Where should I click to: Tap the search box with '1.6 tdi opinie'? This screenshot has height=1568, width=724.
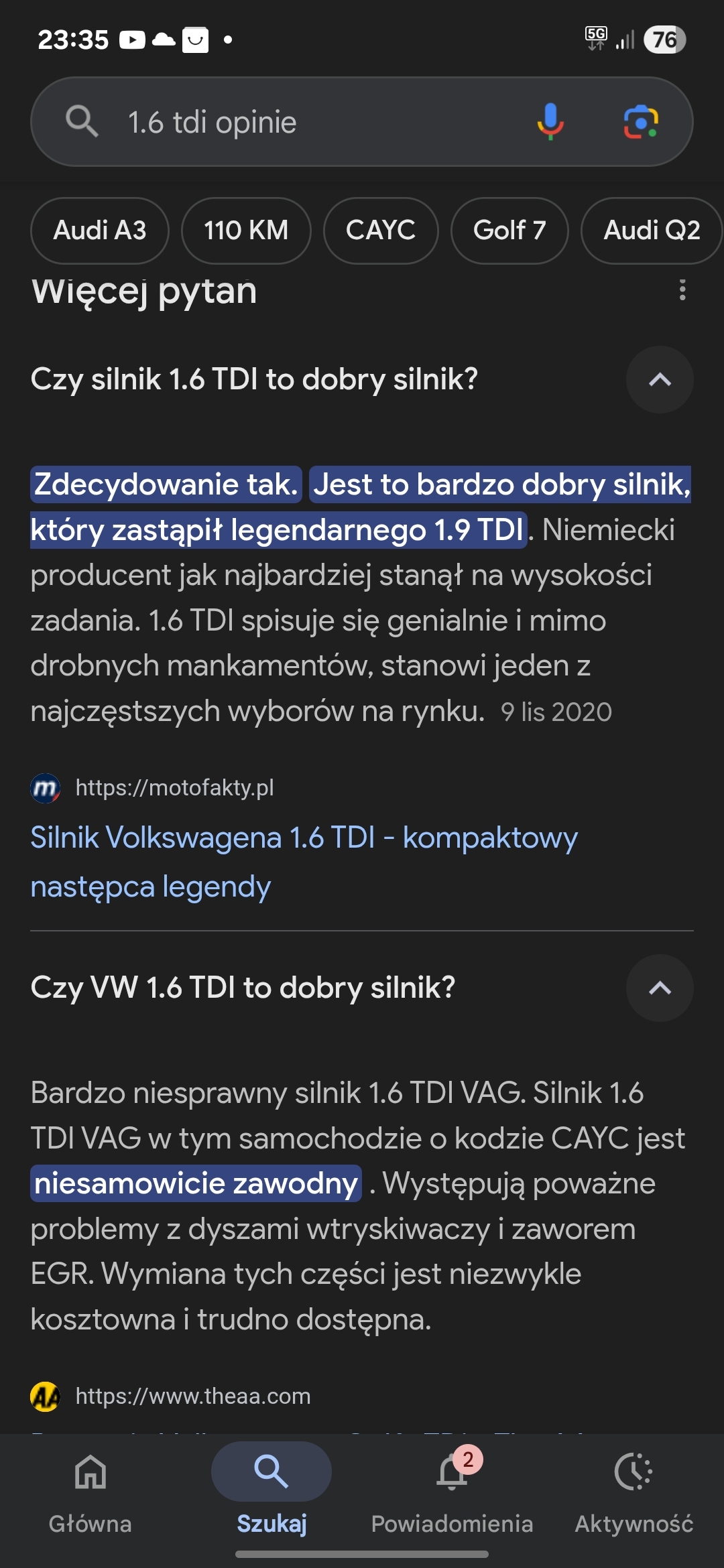302,122
